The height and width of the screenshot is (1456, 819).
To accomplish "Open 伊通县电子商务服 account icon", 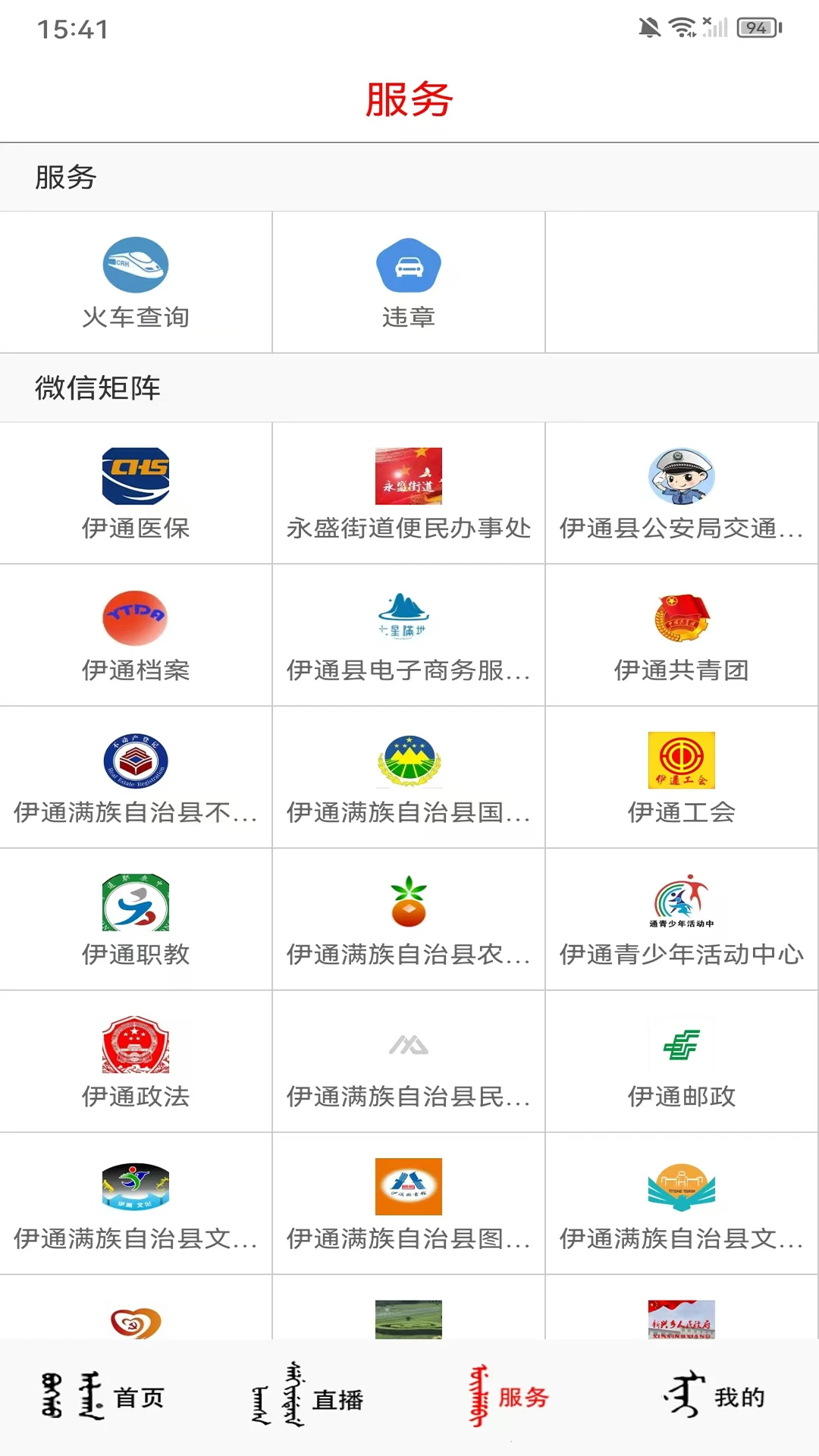I will coord(409,617).
